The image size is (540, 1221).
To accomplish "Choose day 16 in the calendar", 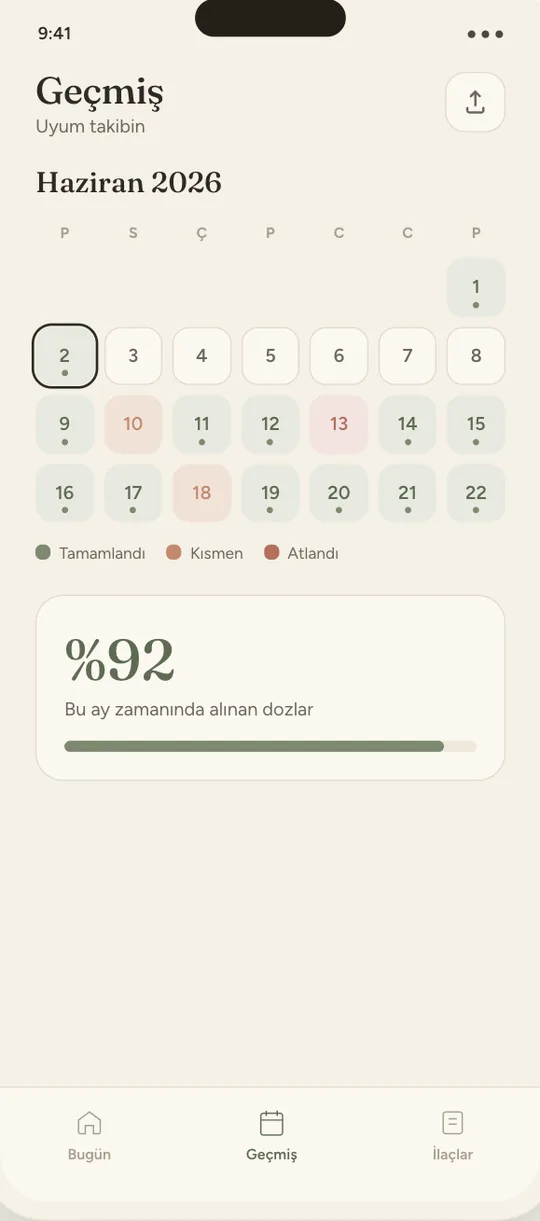I will [65, 493].
